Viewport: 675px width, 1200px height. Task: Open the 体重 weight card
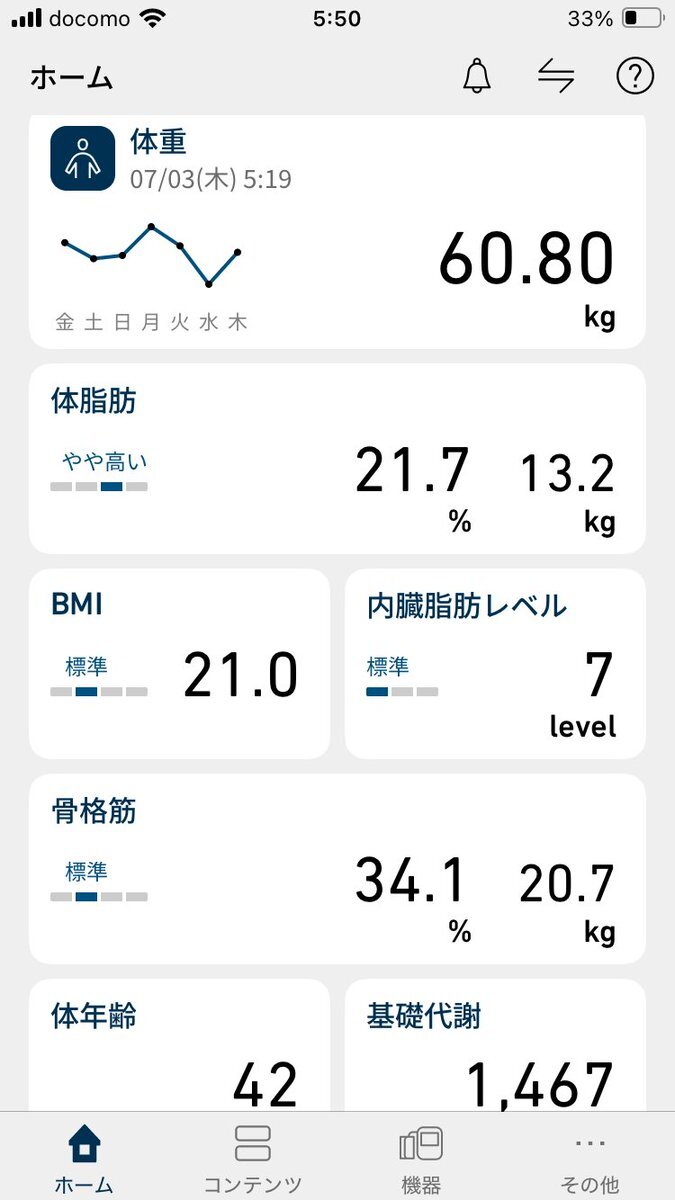[337, 232]
